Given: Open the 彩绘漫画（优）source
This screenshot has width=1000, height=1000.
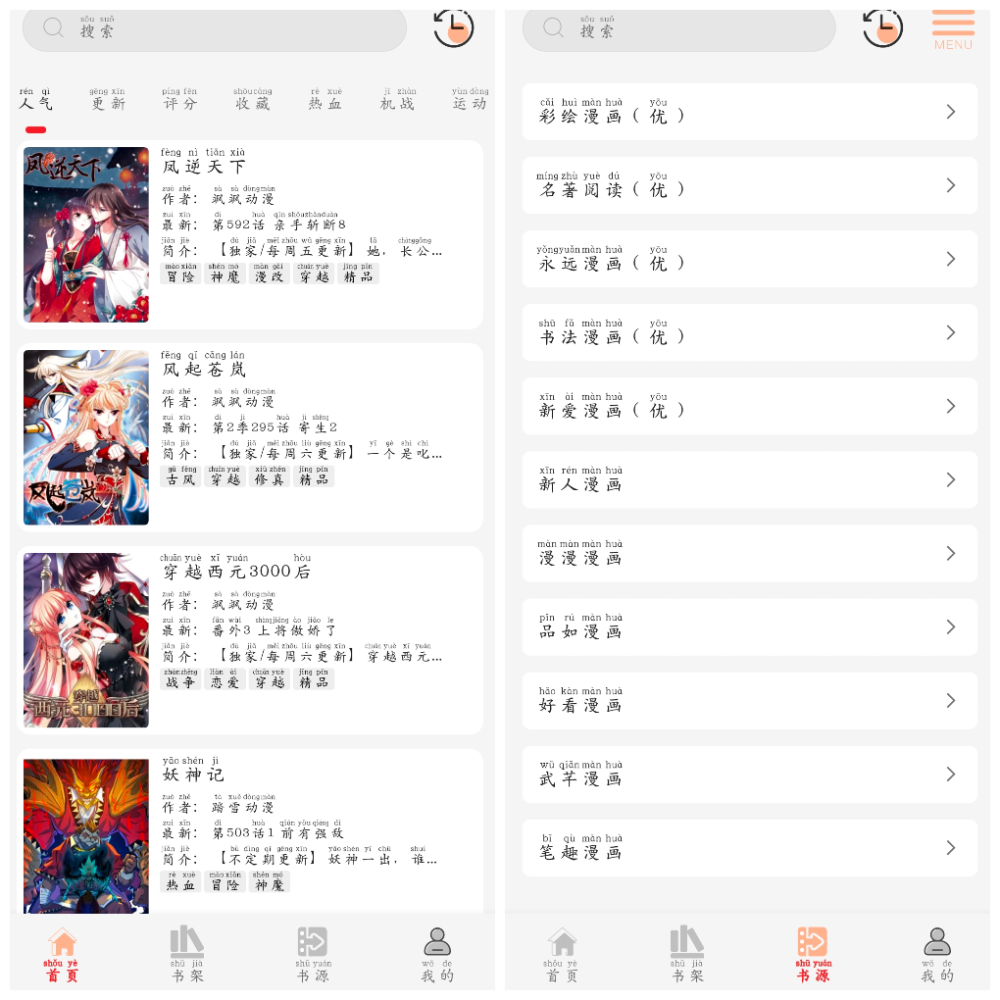Looking at the screenshot, I should (x=749, y=112).
